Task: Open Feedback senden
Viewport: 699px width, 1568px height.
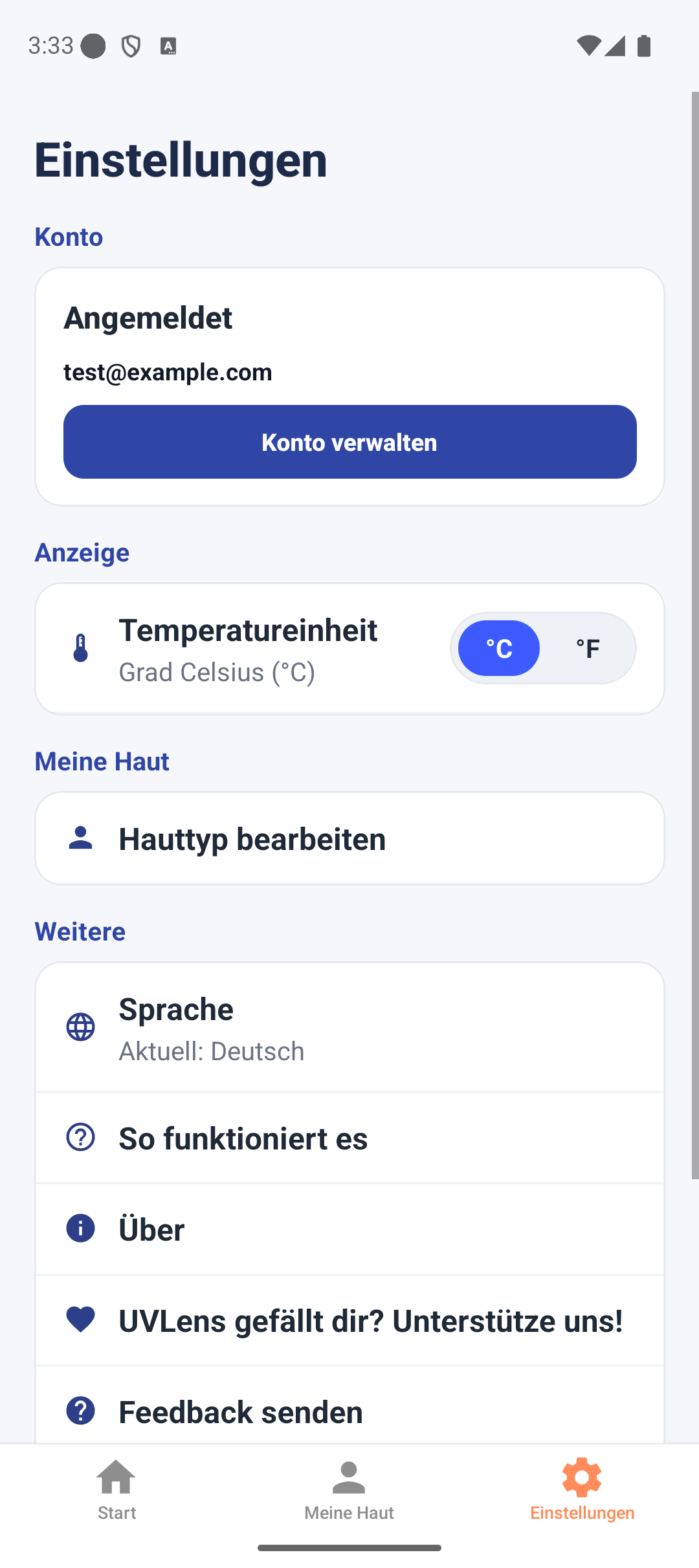Action: 349,1411
